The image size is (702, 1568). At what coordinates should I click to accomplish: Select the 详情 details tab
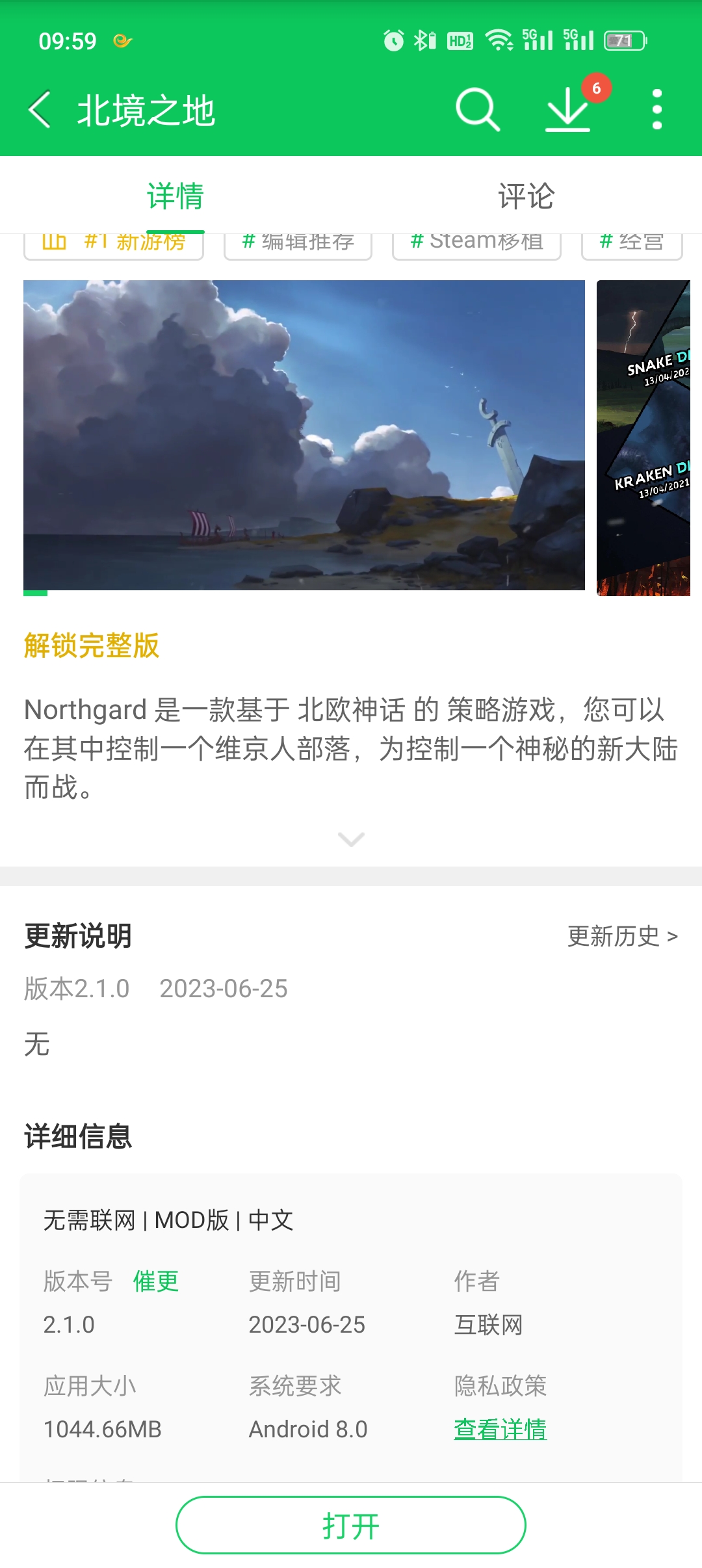point(175,195)
